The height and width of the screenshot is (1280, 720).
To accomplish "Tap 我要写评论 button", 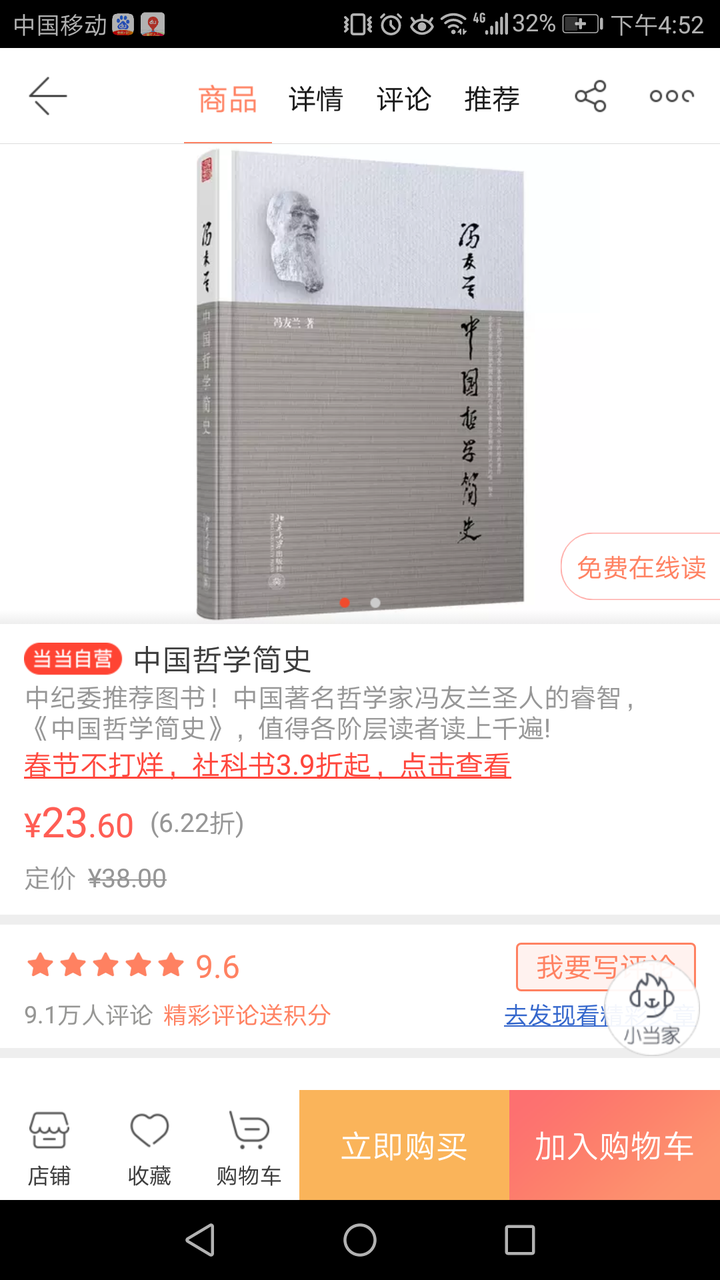I will coord(570,966).
